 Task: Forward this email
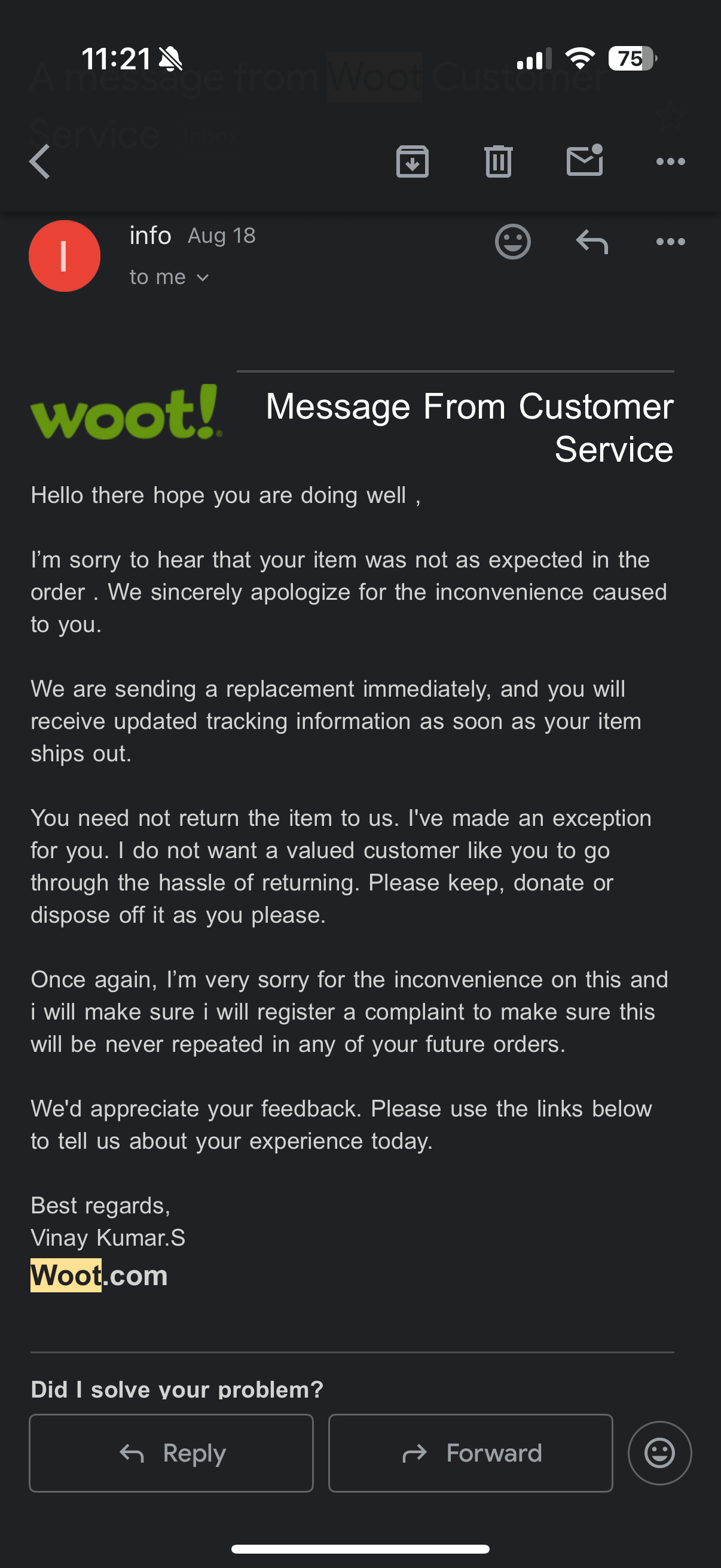point(471,1453)
